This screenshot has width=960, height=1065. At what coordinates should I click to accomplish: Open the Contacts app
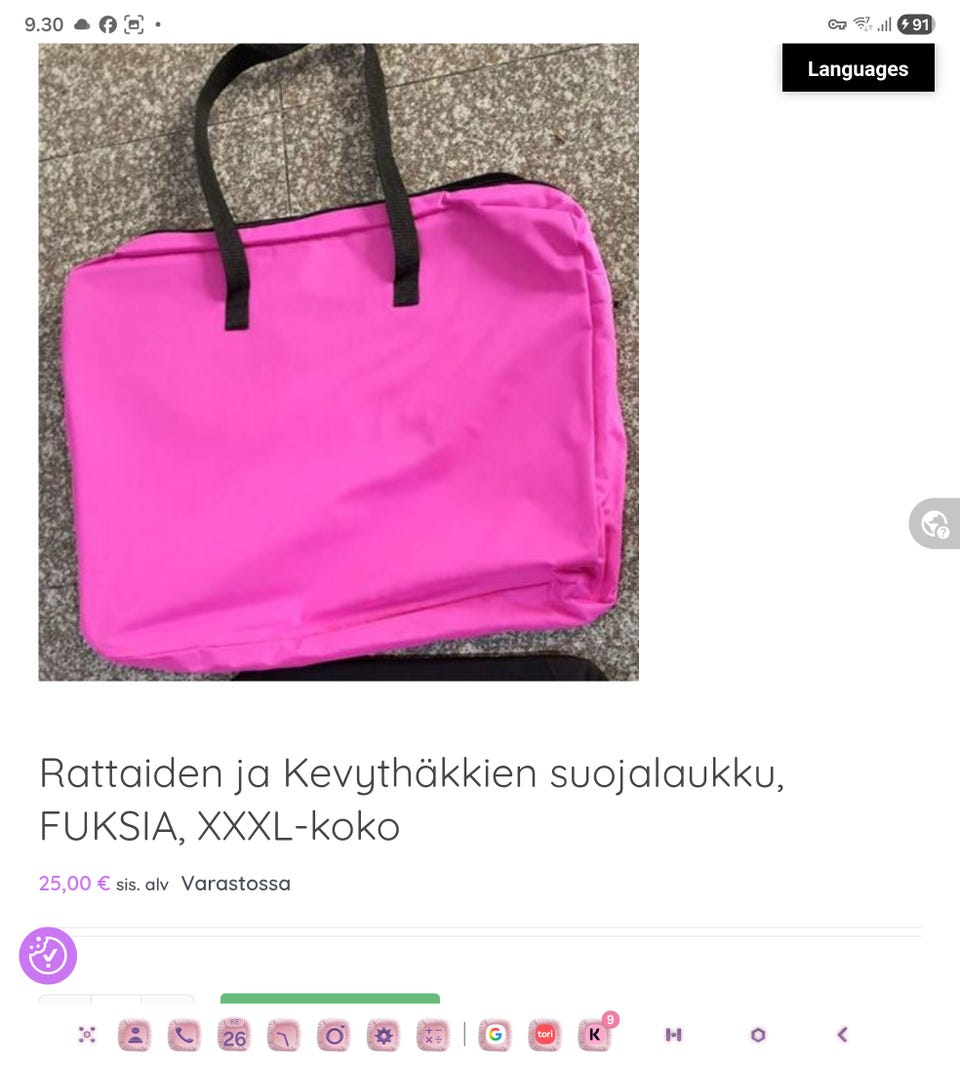(135, 1035)
